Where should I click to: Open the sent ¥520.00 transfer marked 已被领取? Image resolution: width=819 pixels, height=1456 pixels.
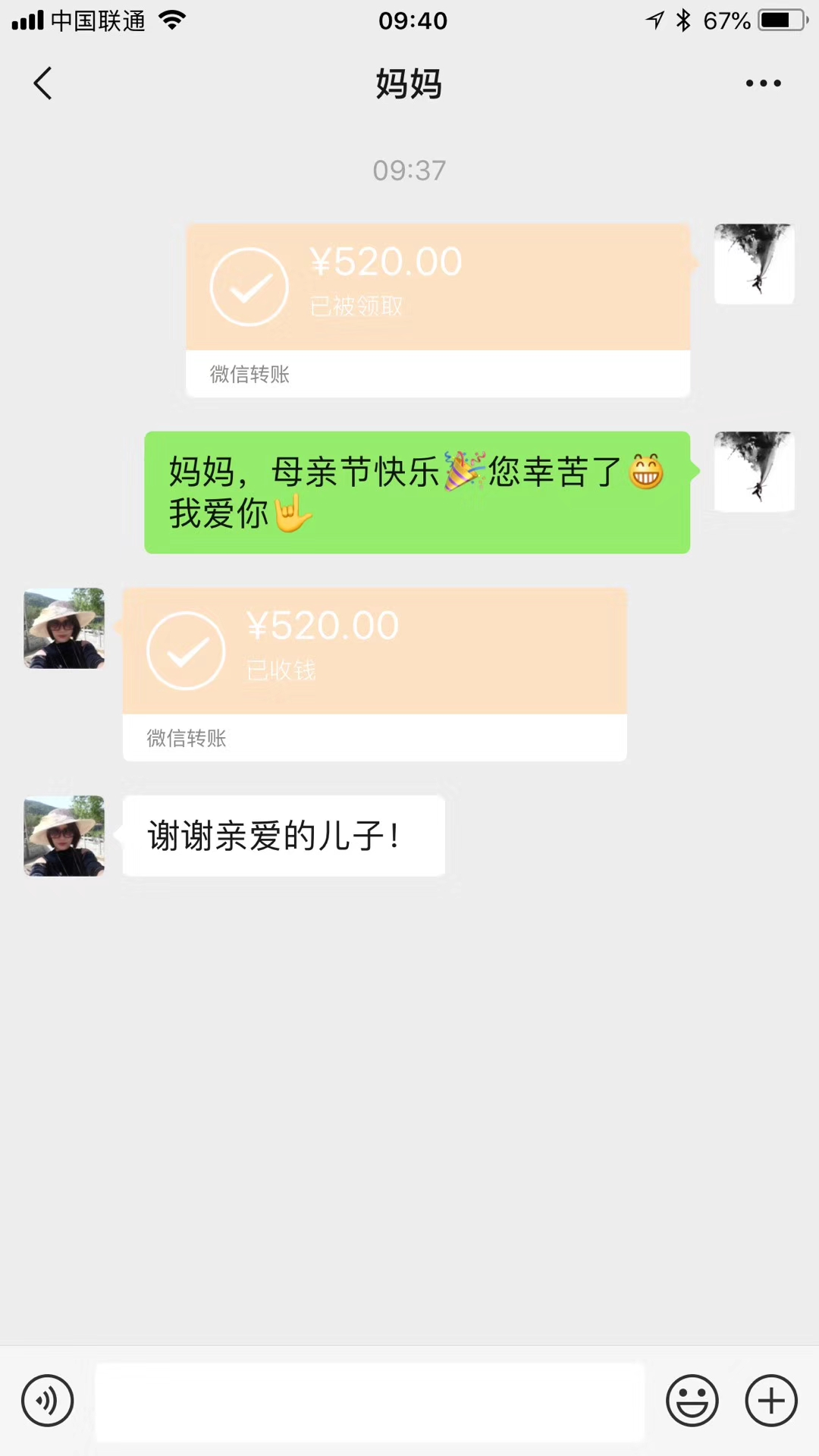tap(438, 310)
